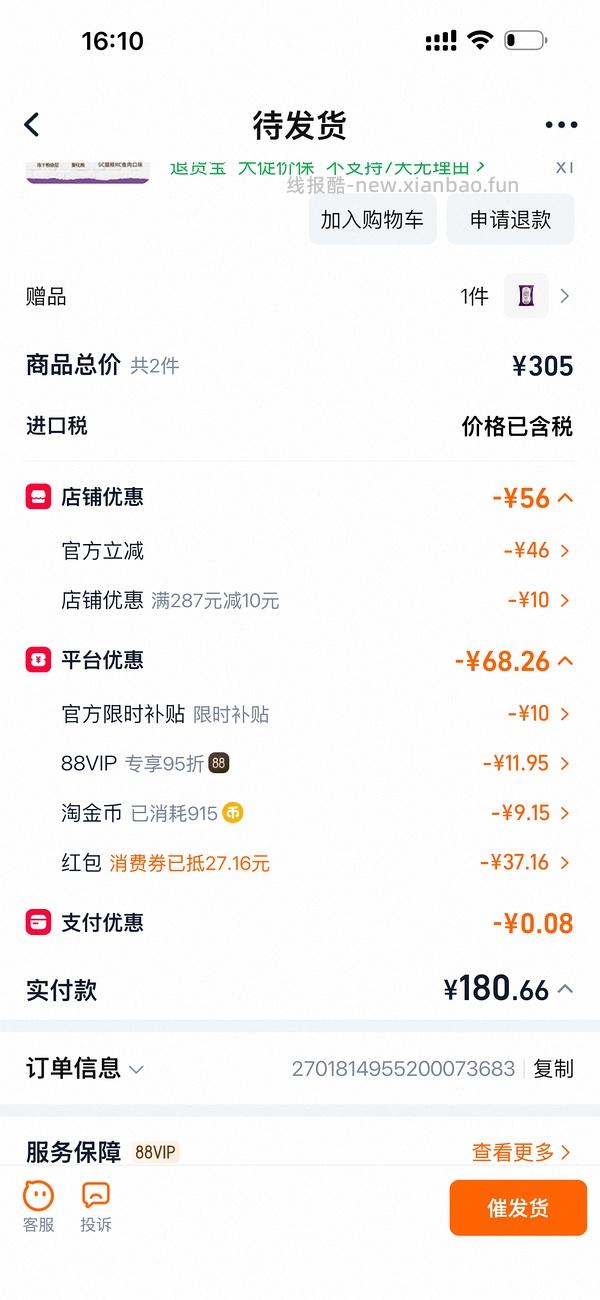
Task: Request a refund via 申请退款
Action: pyautogui.click(x=510, y=220)
